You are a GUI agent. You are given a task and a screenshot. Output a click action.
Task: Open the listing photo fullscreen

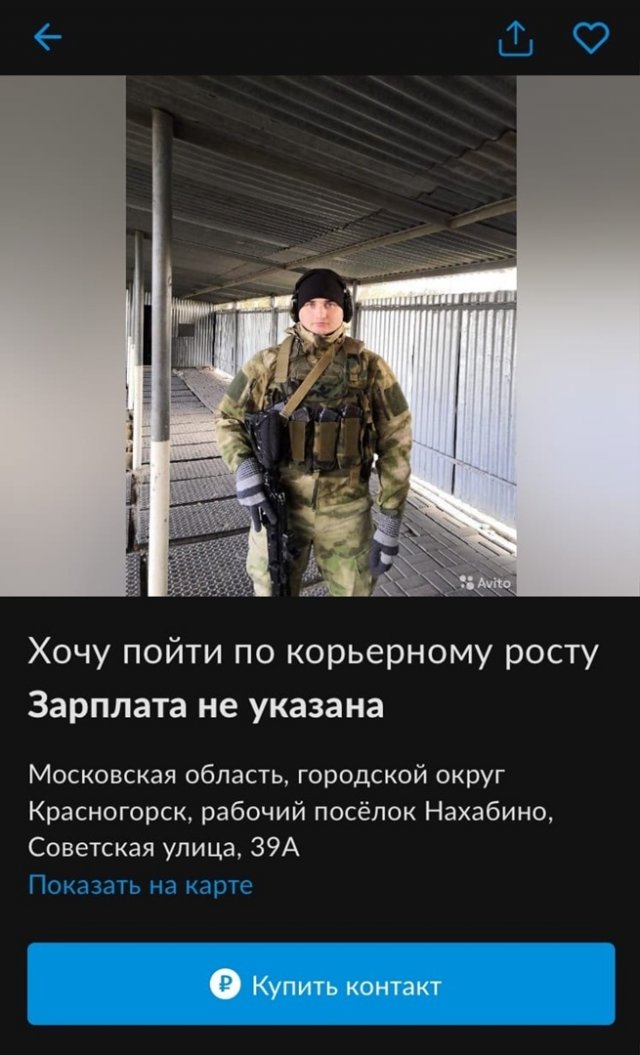point(320,335)
